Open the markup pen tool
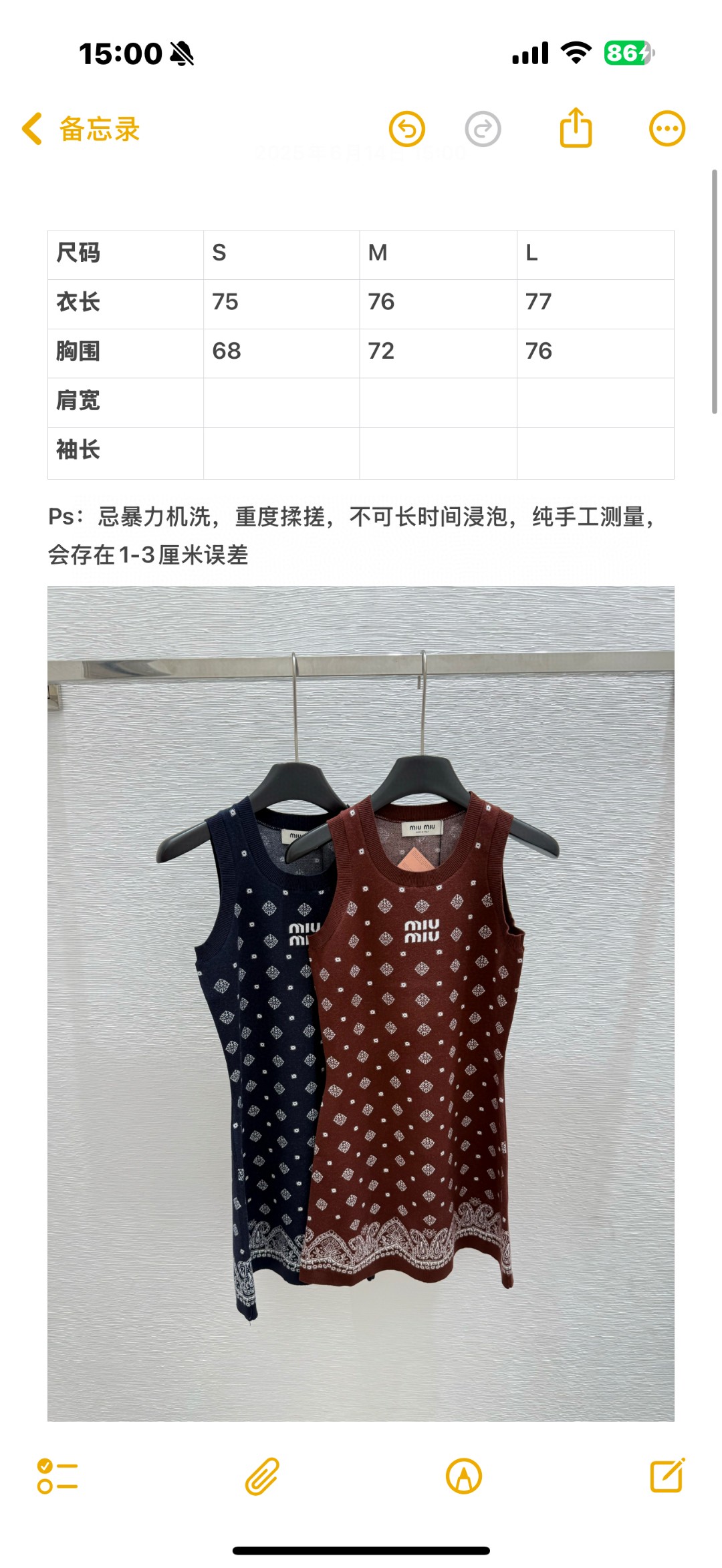 (463, 1476)
